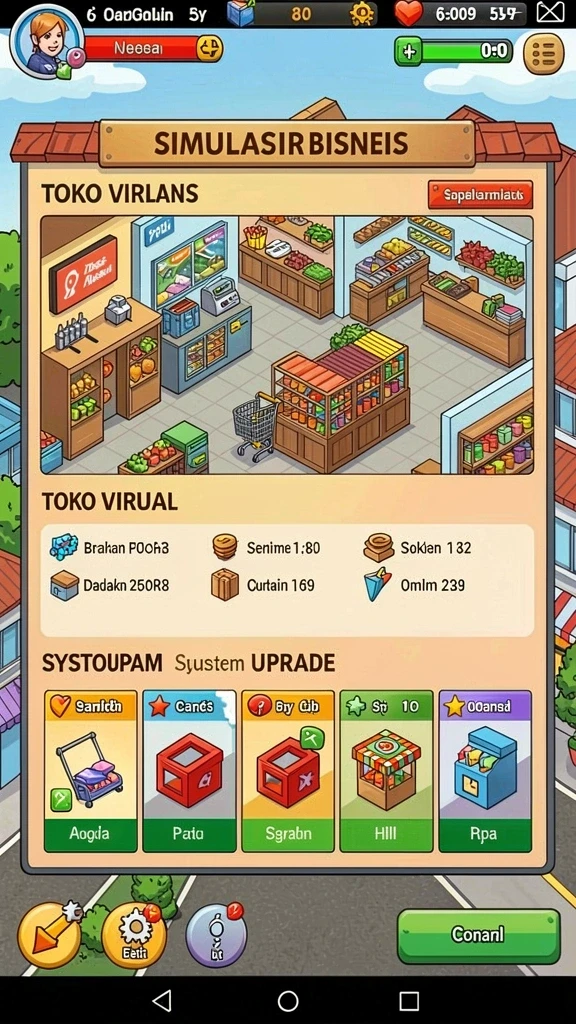Open the Rpa upgrade card

pyautogui.click(x=485, y=771)
